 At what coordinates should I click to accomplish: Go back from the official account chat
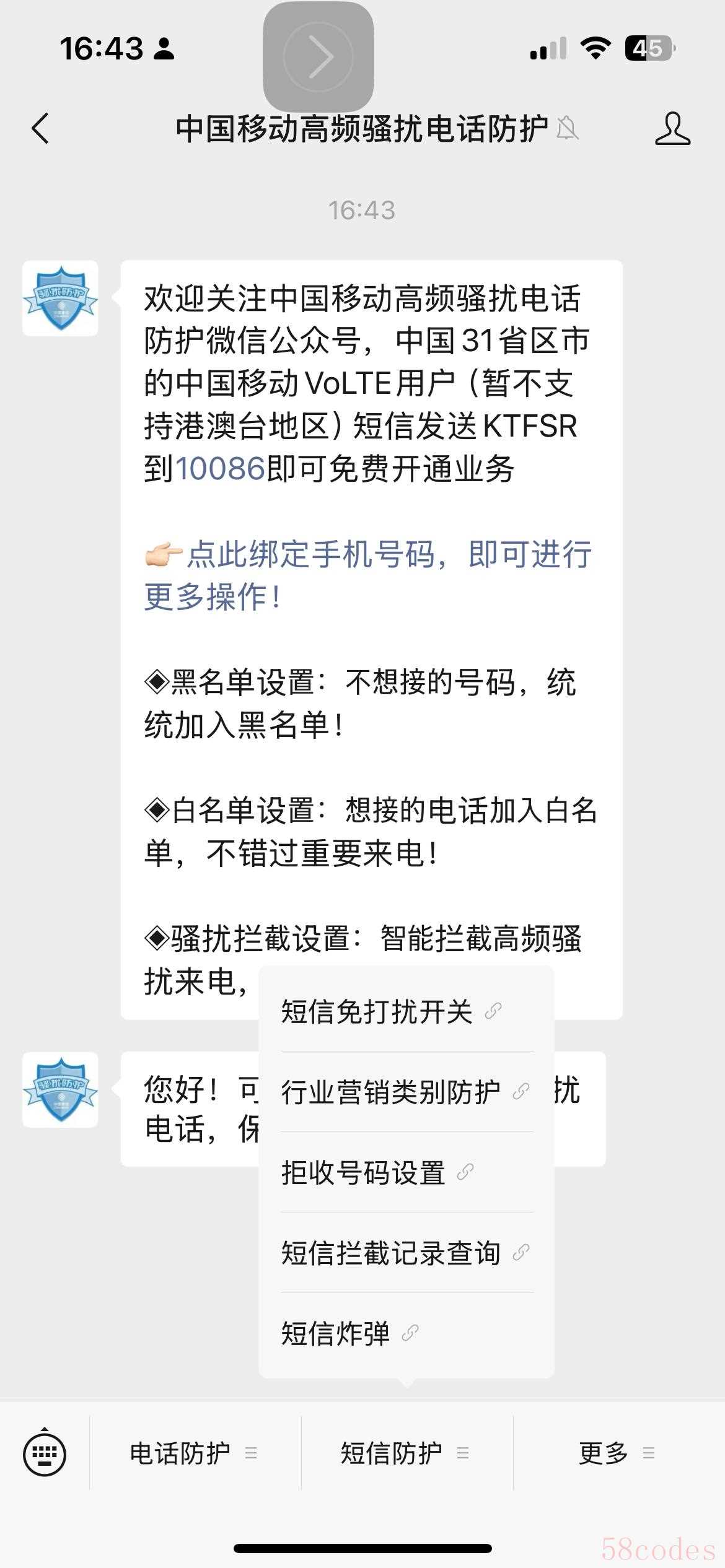pos(41,129)
